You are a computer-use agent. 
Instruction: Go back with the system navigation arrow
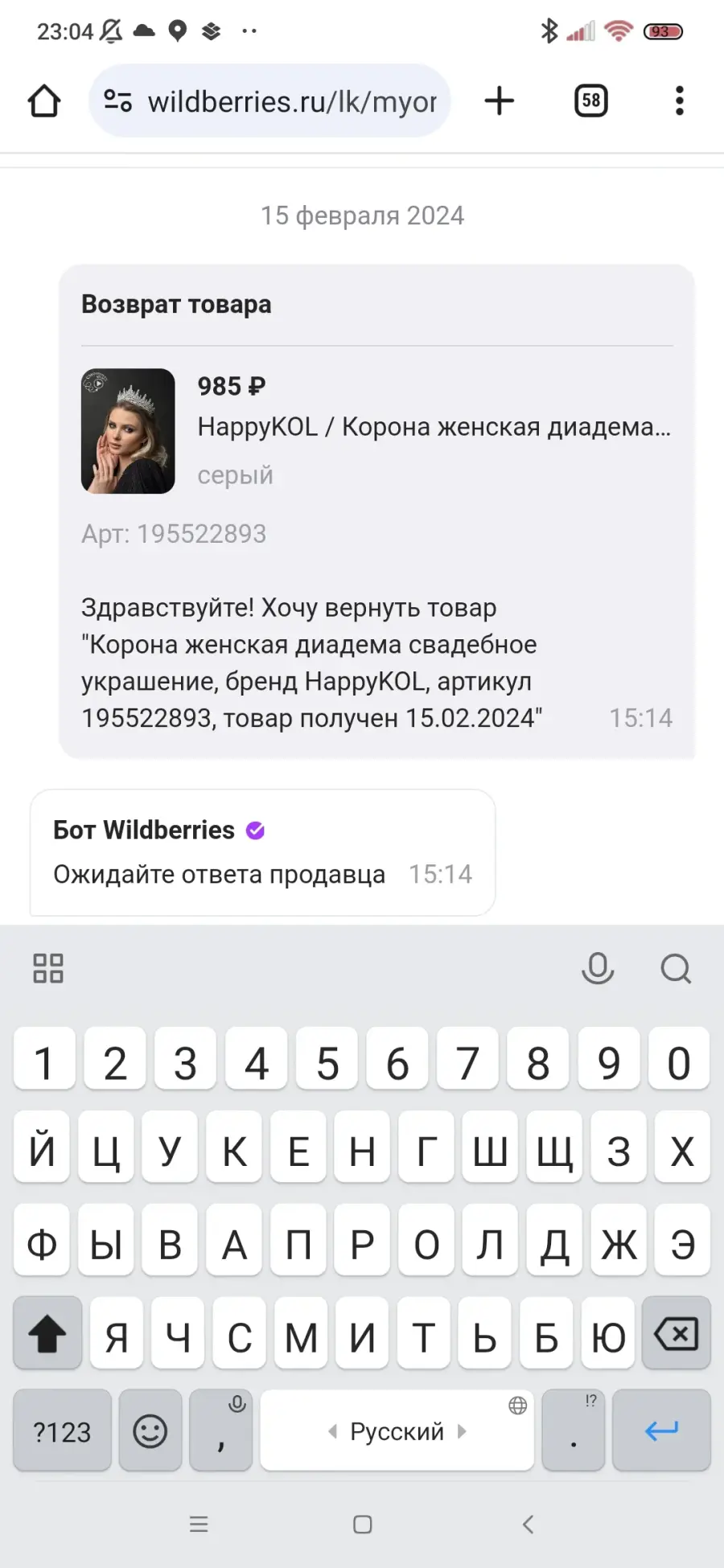click(x=528, y=1524)
